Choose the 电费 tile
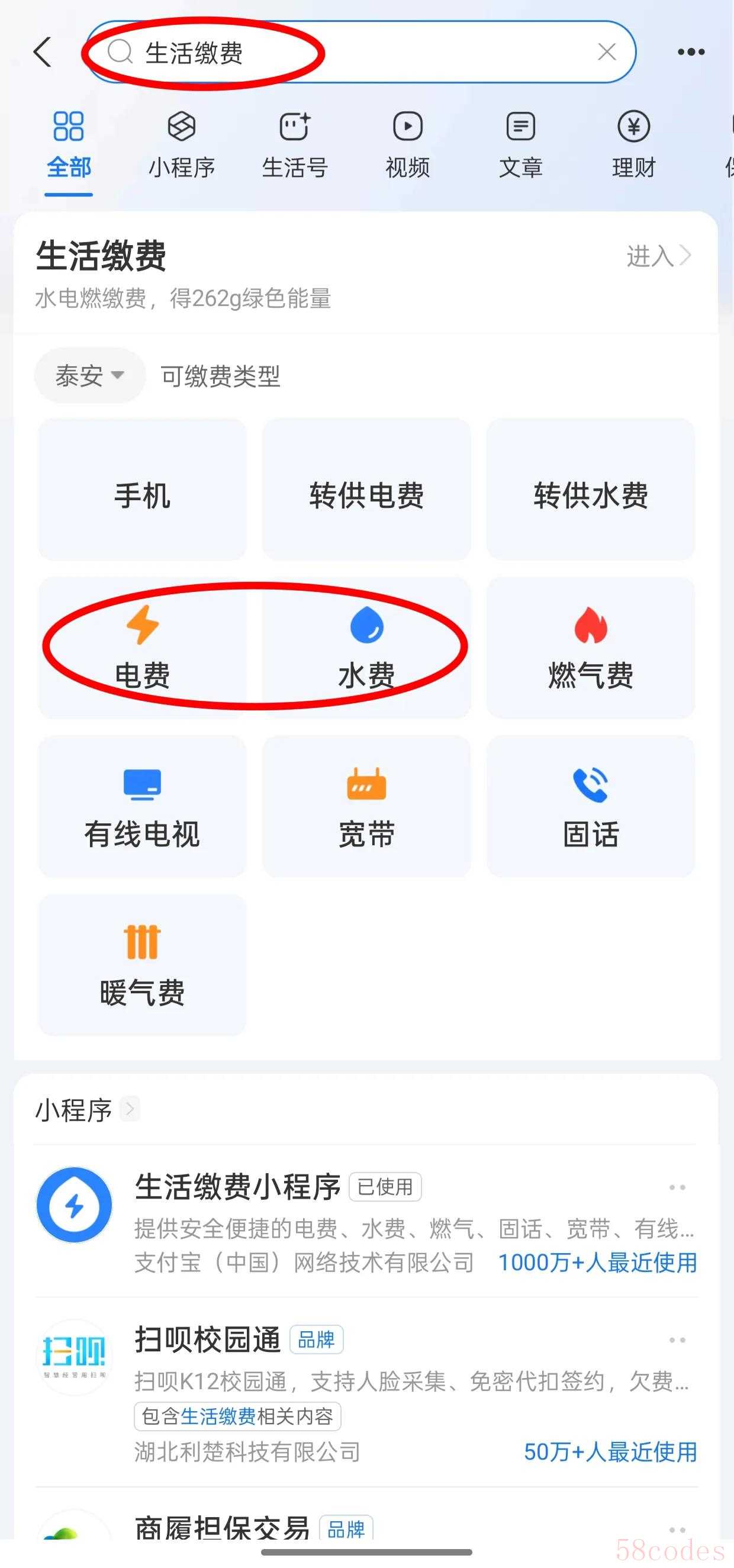Viewport: 734px width, 1568px height. [143, 648]
